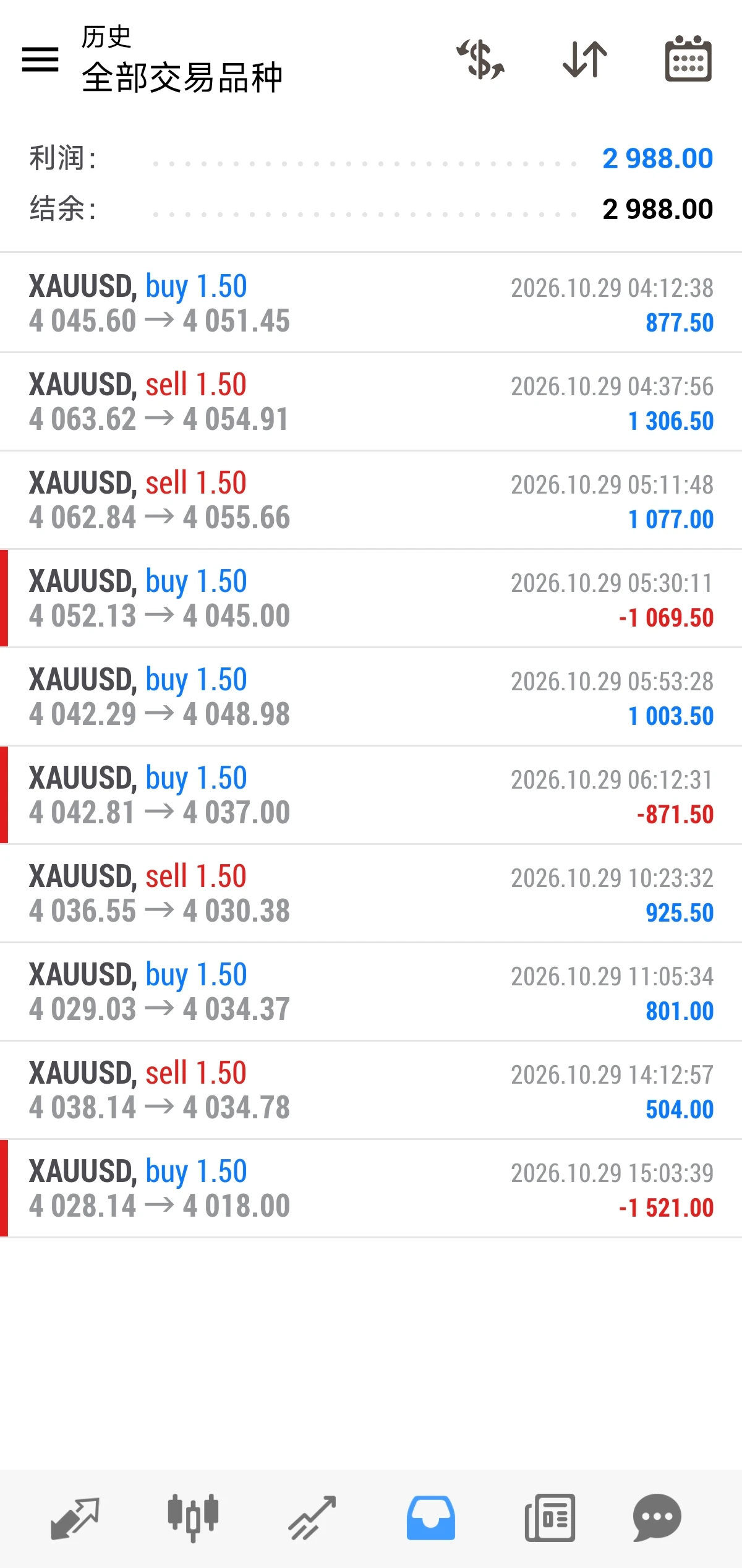This screenshot has height=1568, width=742.
Task: Open the buy trade with loss -1 521.00
Action: (371, 1188)
